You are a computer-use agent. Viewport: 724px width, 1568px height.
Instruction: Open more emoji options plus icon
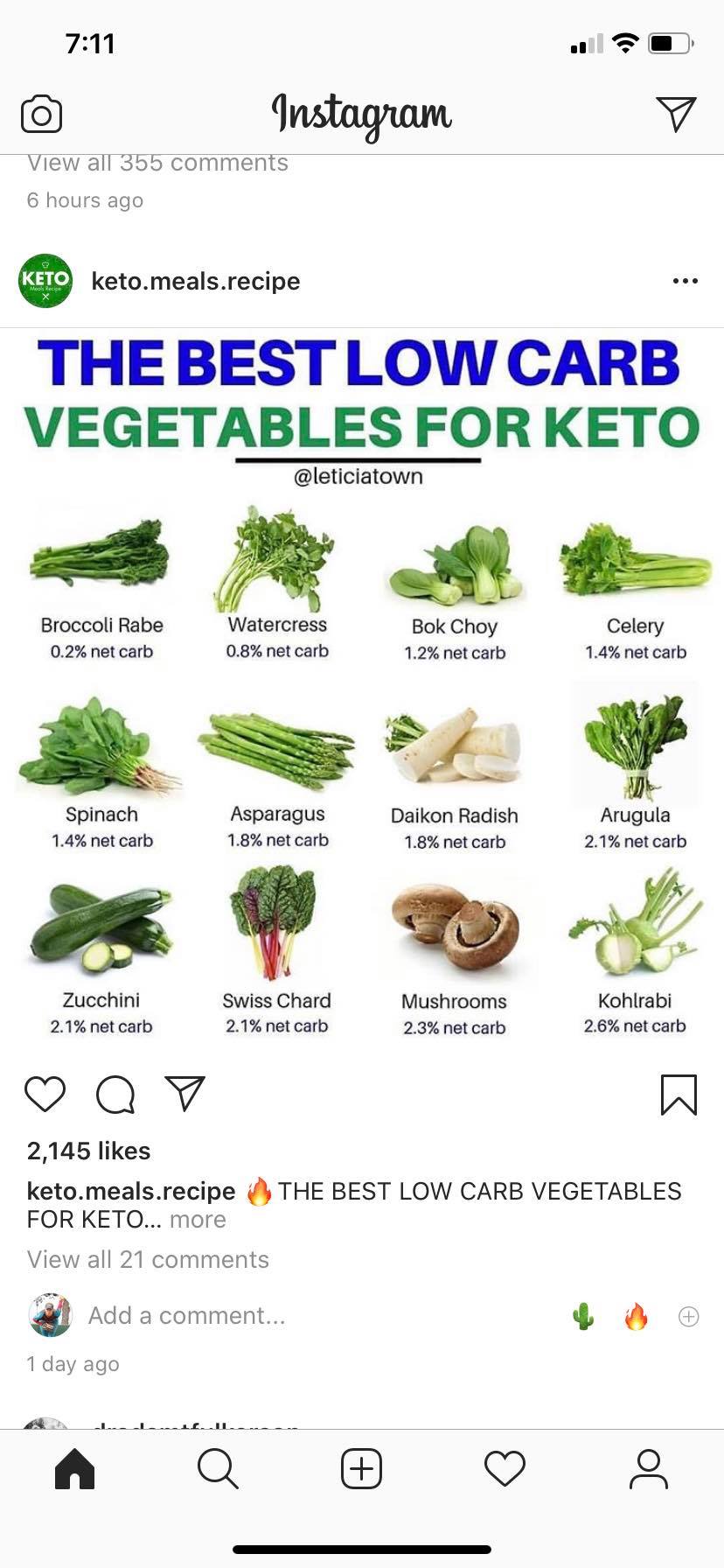[689, 1316]
